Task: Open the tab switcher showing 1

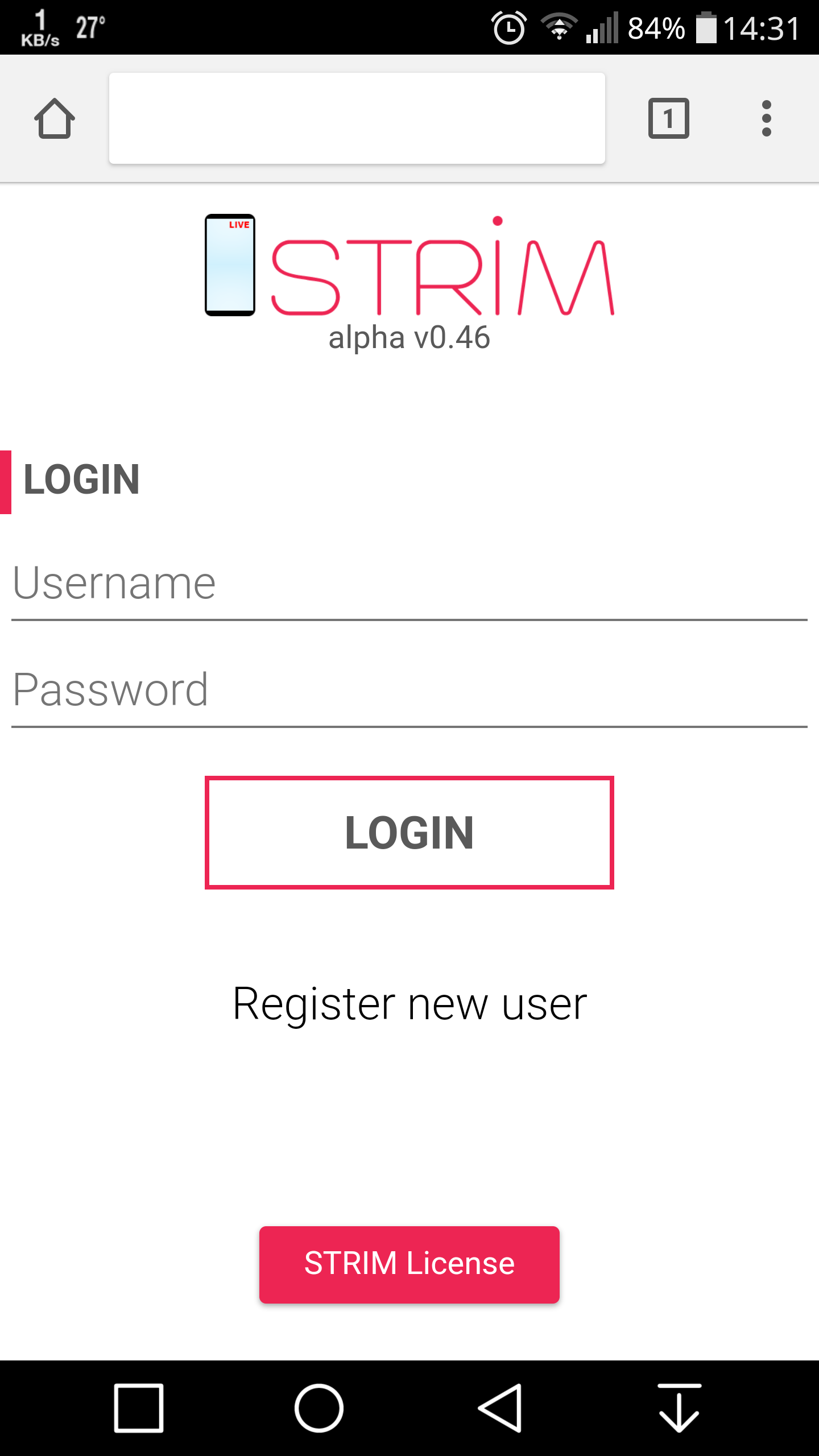Action: point(669,118)
